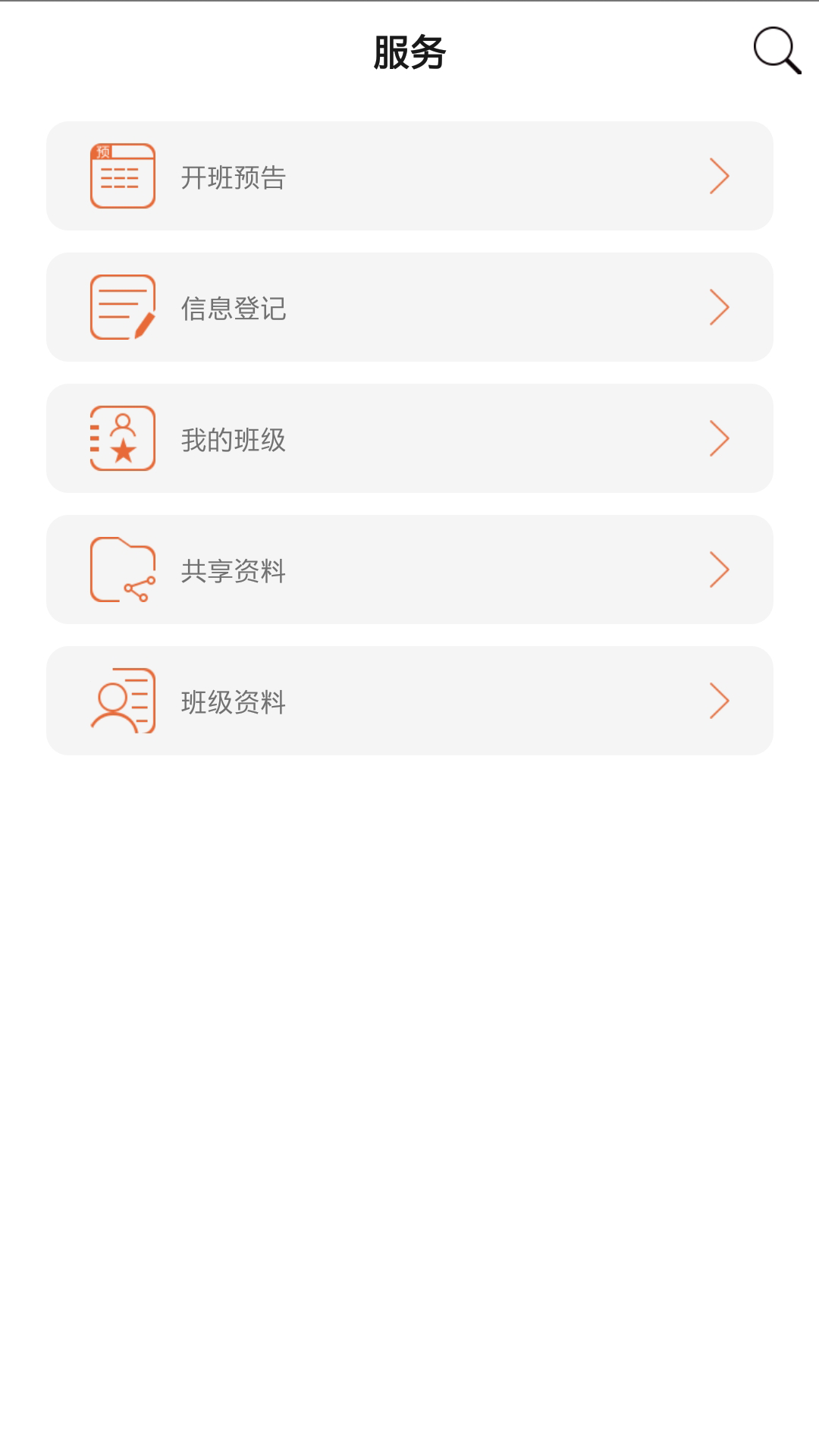This screenshot has width=819, height=1456.
Task: Open 共享资料 shared materials
Action: [x=409, y=569]
